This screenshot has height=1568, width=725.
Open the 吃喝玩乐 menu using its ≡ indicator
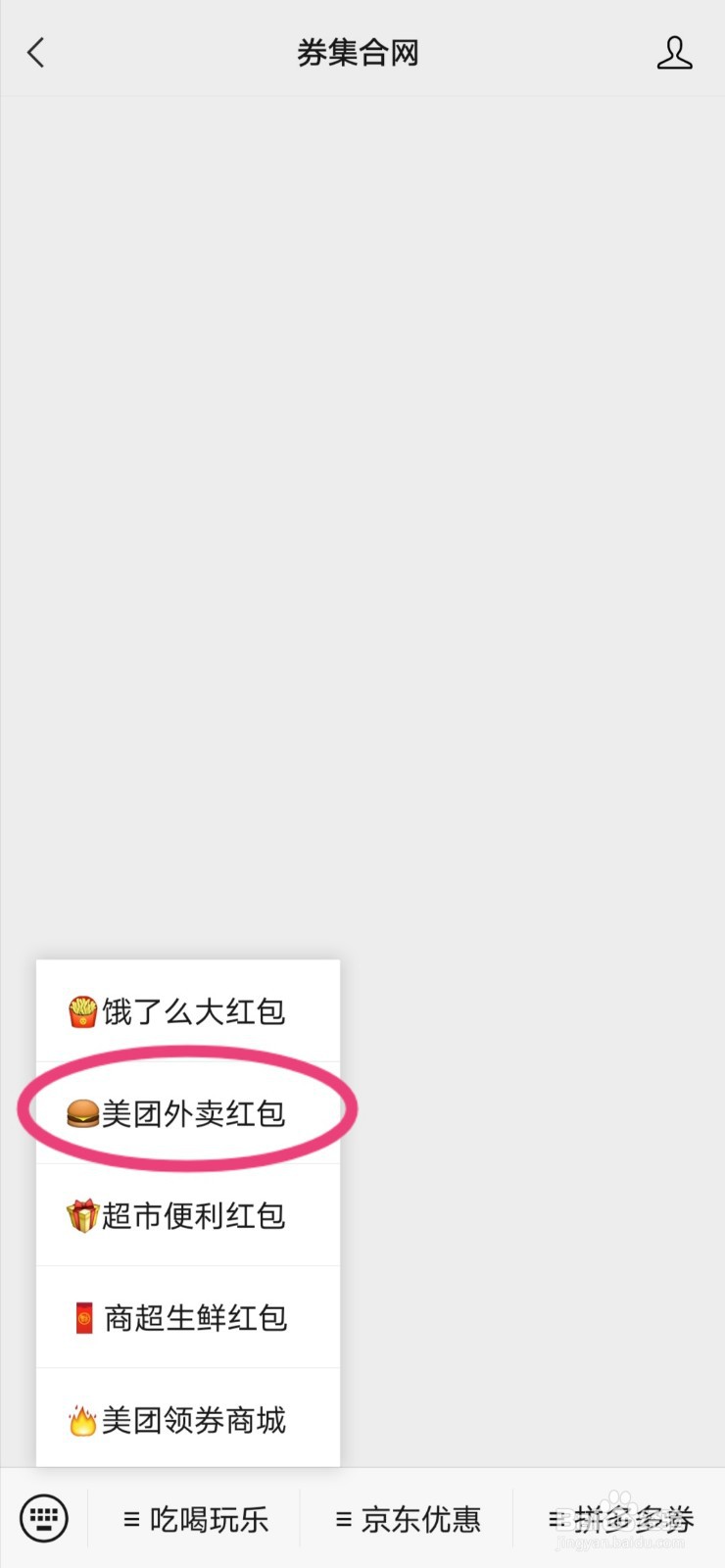pyautogui.click(x=133, y=1519)
